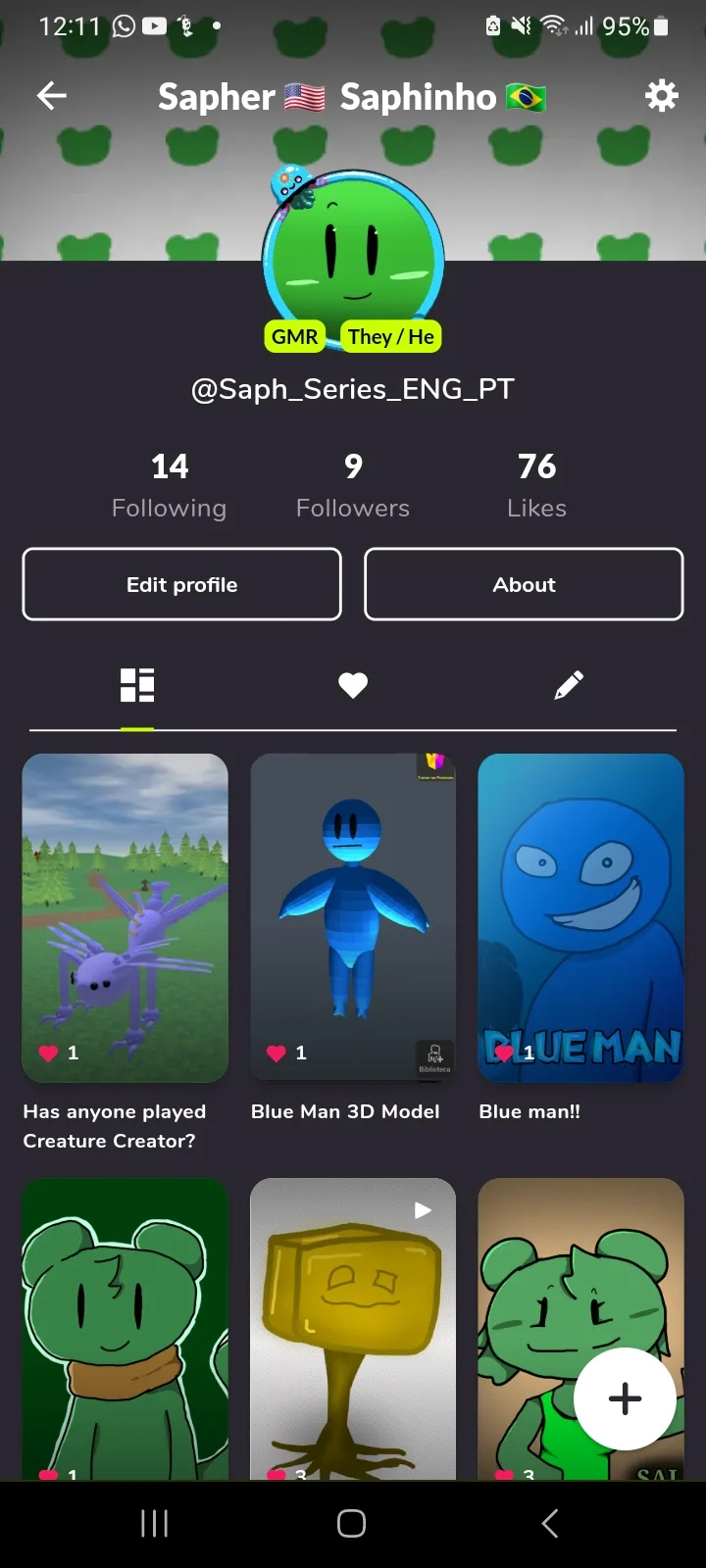This screenshot has height=1568, width=706.
Task: Open the green bear with scarf post
Action: [126, 1329]
